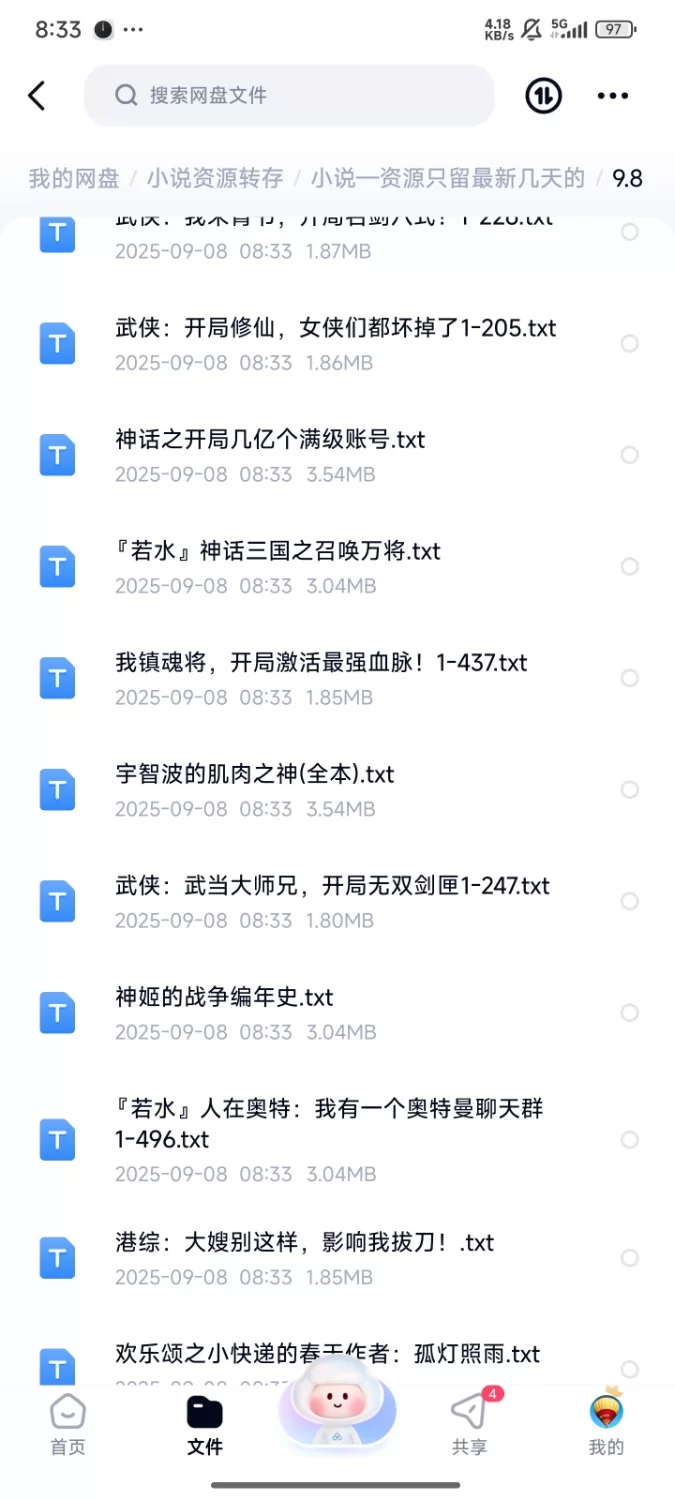The image size is (675, 1500).
Task: Open the three-dot overflow menu
Action: (x=612, y=96)
